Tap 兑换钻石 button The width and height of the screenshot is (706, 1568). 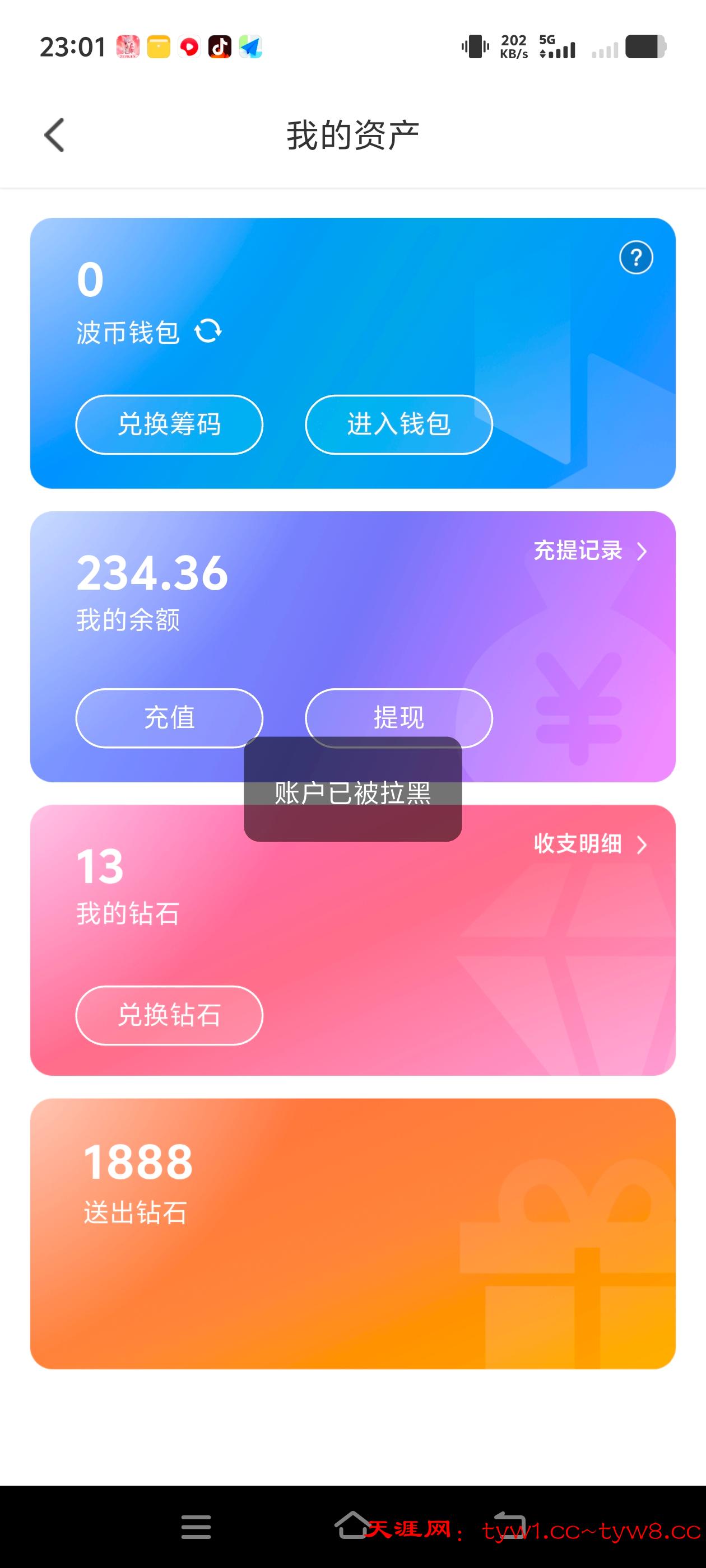(x=169, y=1015)
